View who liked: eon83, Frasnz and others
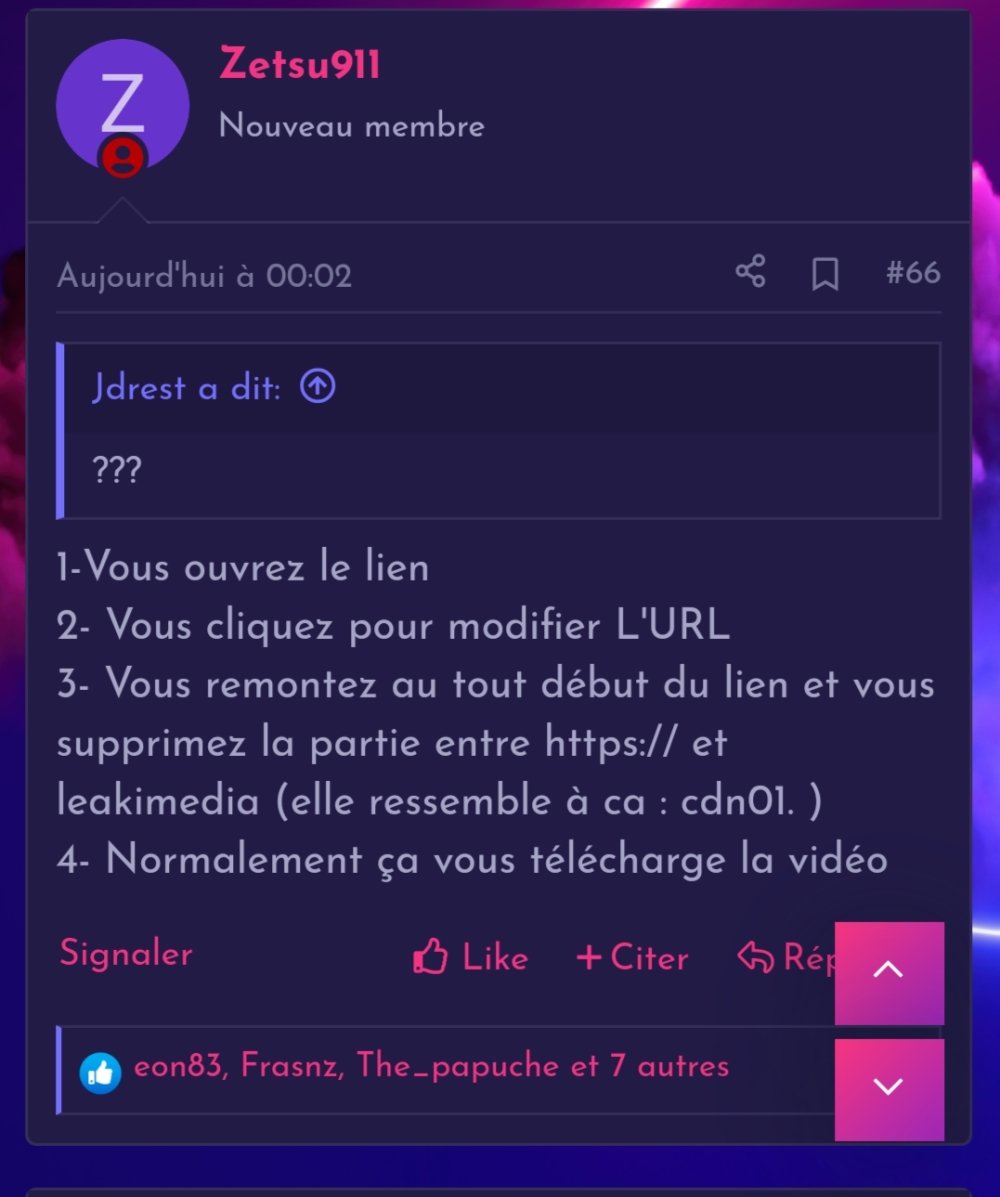This screenshot has width=1000, height=1197. point(430,1067)
